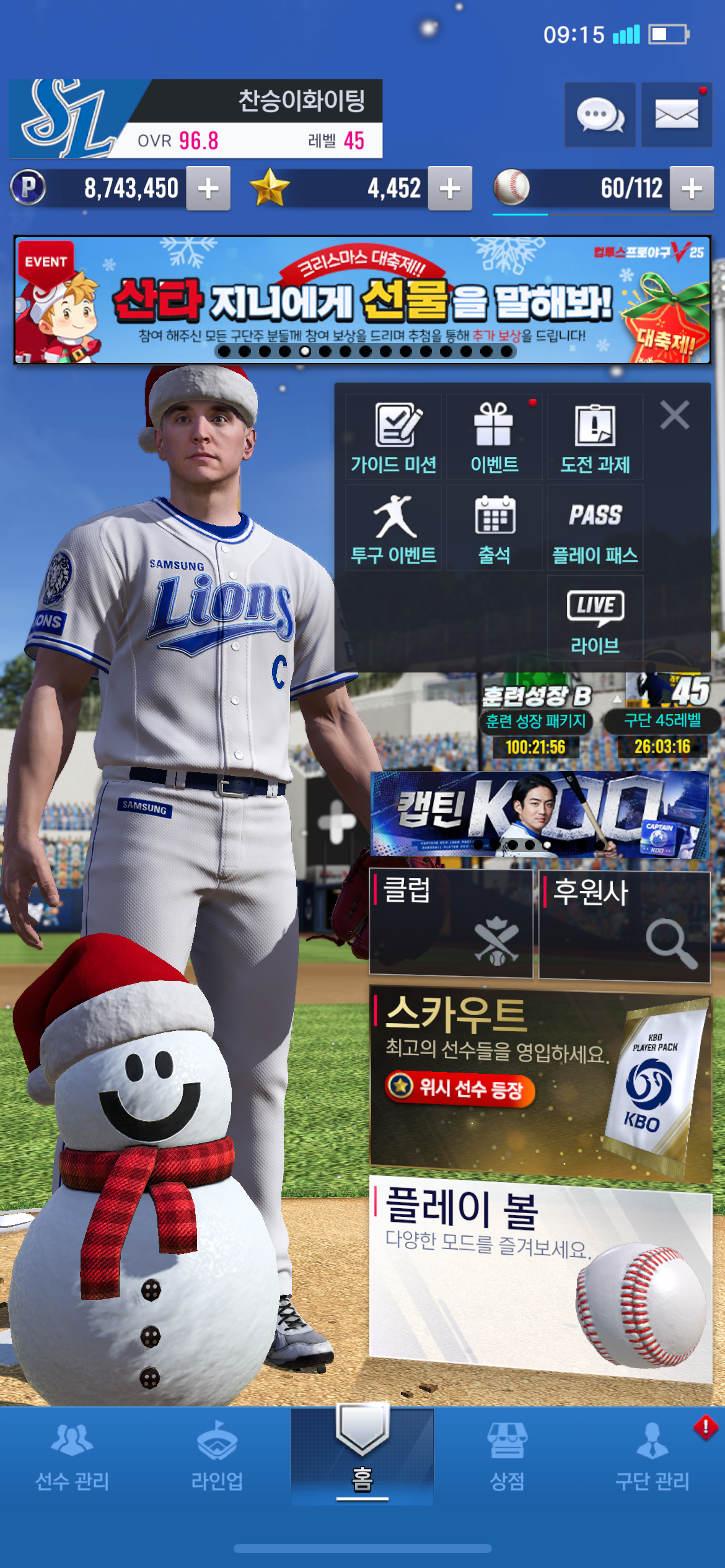725x1568 pixels.
Task: Open the chat bubble icon
Action: click(x=599, y=115)
